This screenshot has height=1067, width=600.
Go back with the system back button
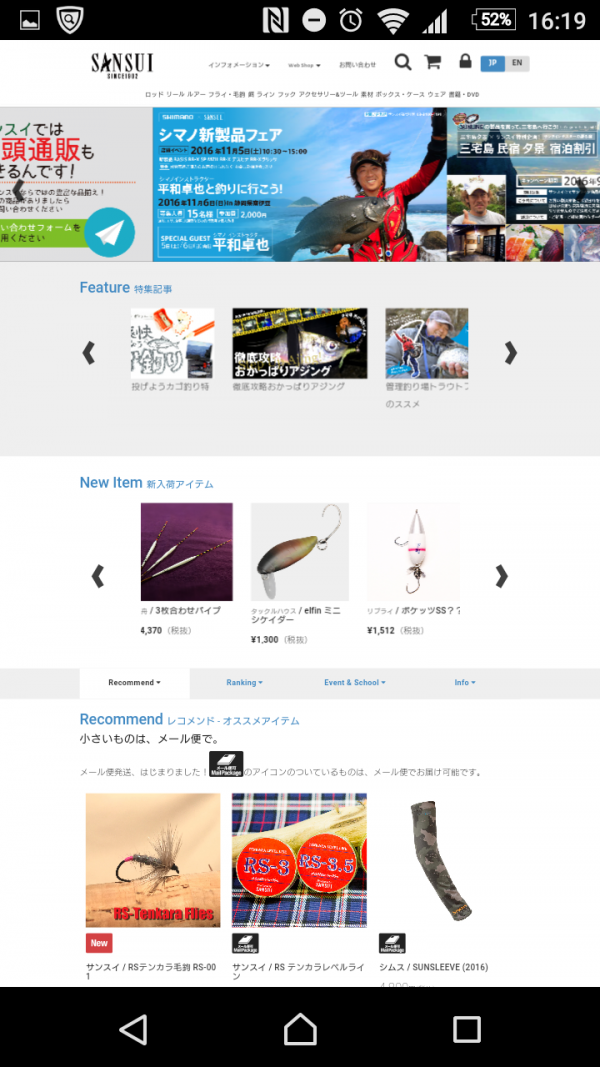134,1029
